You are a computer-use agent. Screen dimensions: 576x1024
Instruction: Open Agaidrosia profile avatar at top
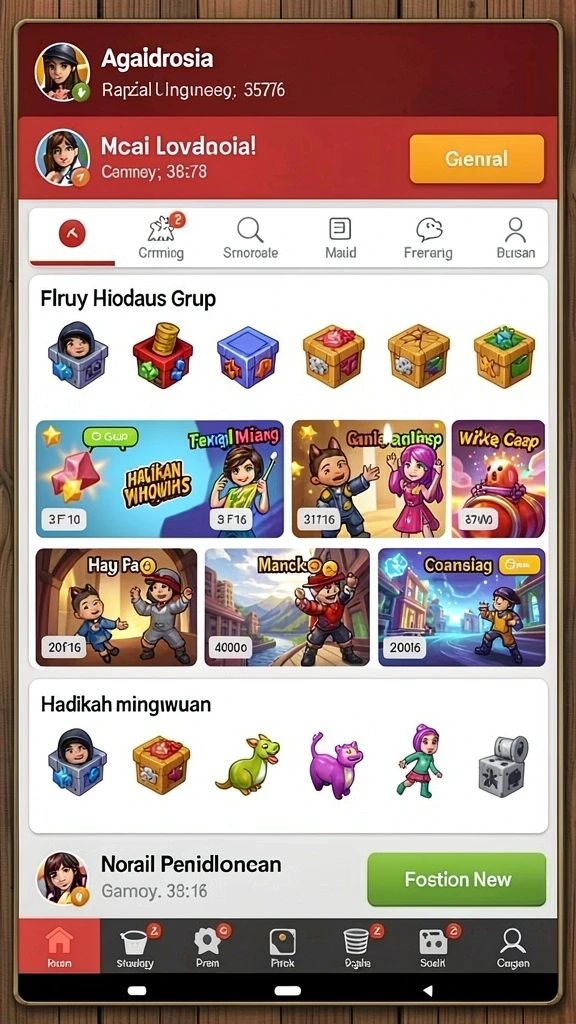tap(62, 72)
